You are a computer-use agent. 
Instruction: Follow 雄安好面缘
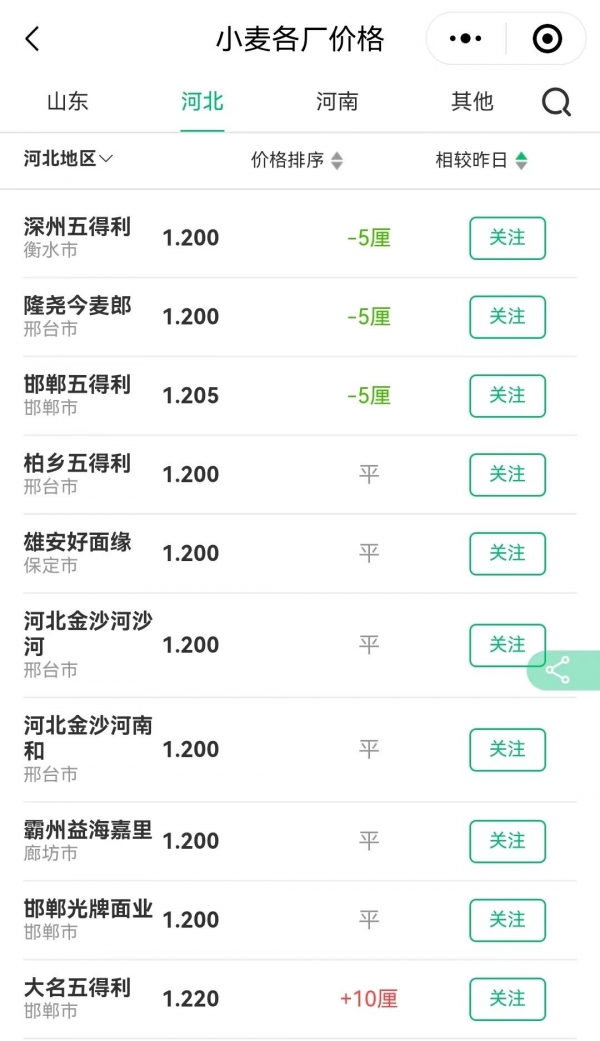coord(508,553)
